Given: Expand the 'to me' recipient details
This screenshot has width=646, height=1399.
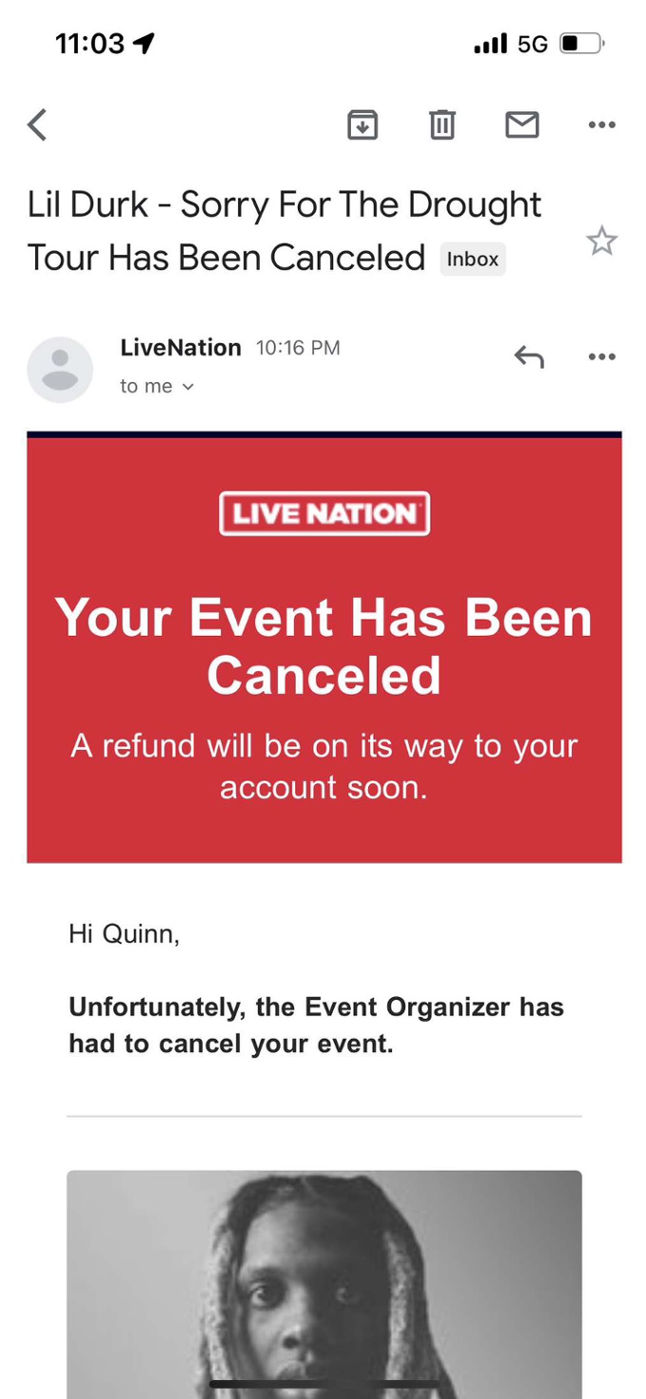Looking at the screenshot, I should click(x=157, y=386).
